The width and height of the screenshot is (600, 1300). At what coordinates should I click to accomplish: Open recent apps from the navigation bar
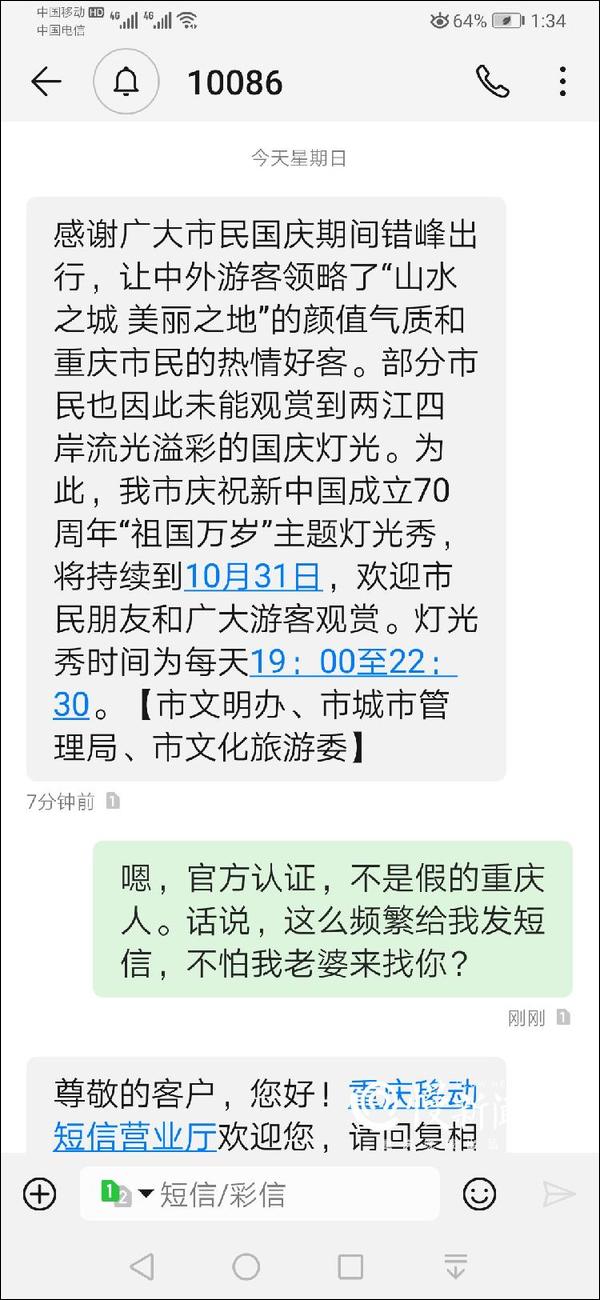tap(350, 1266)
